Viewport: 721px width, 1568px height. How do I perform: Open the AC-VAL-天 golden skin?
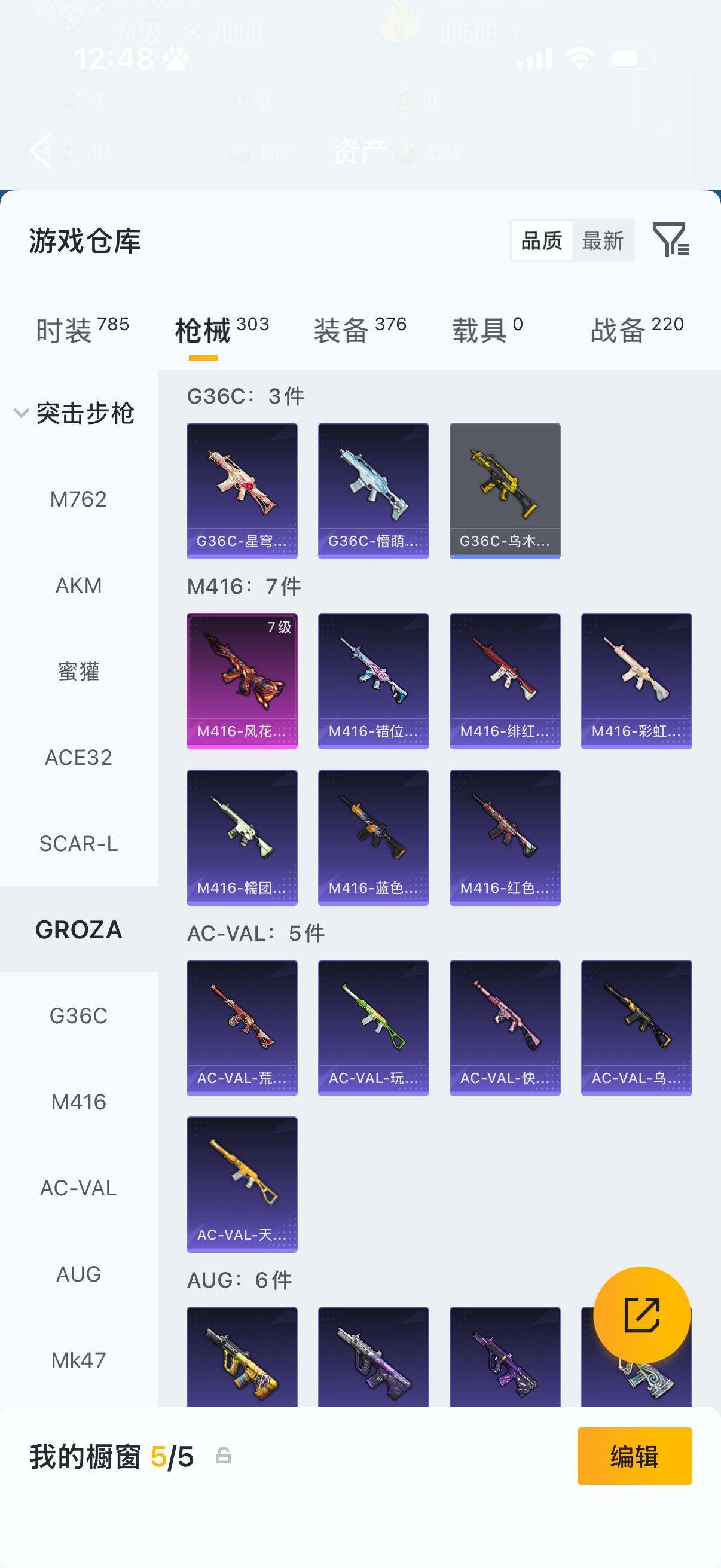click(242, 1184)
